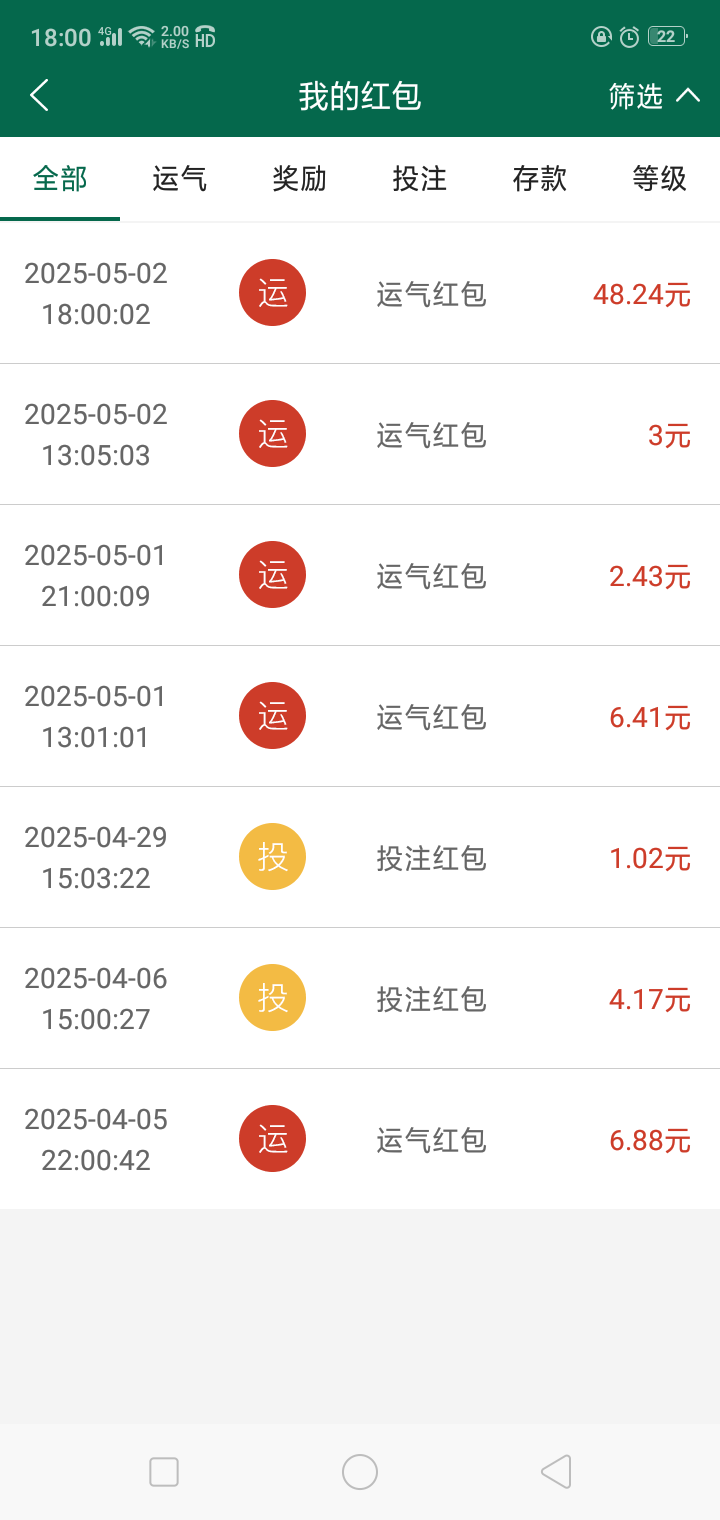Switch to the 奖励 tab
Viewport: 720px width, 1520px height.
coord(300,179)
